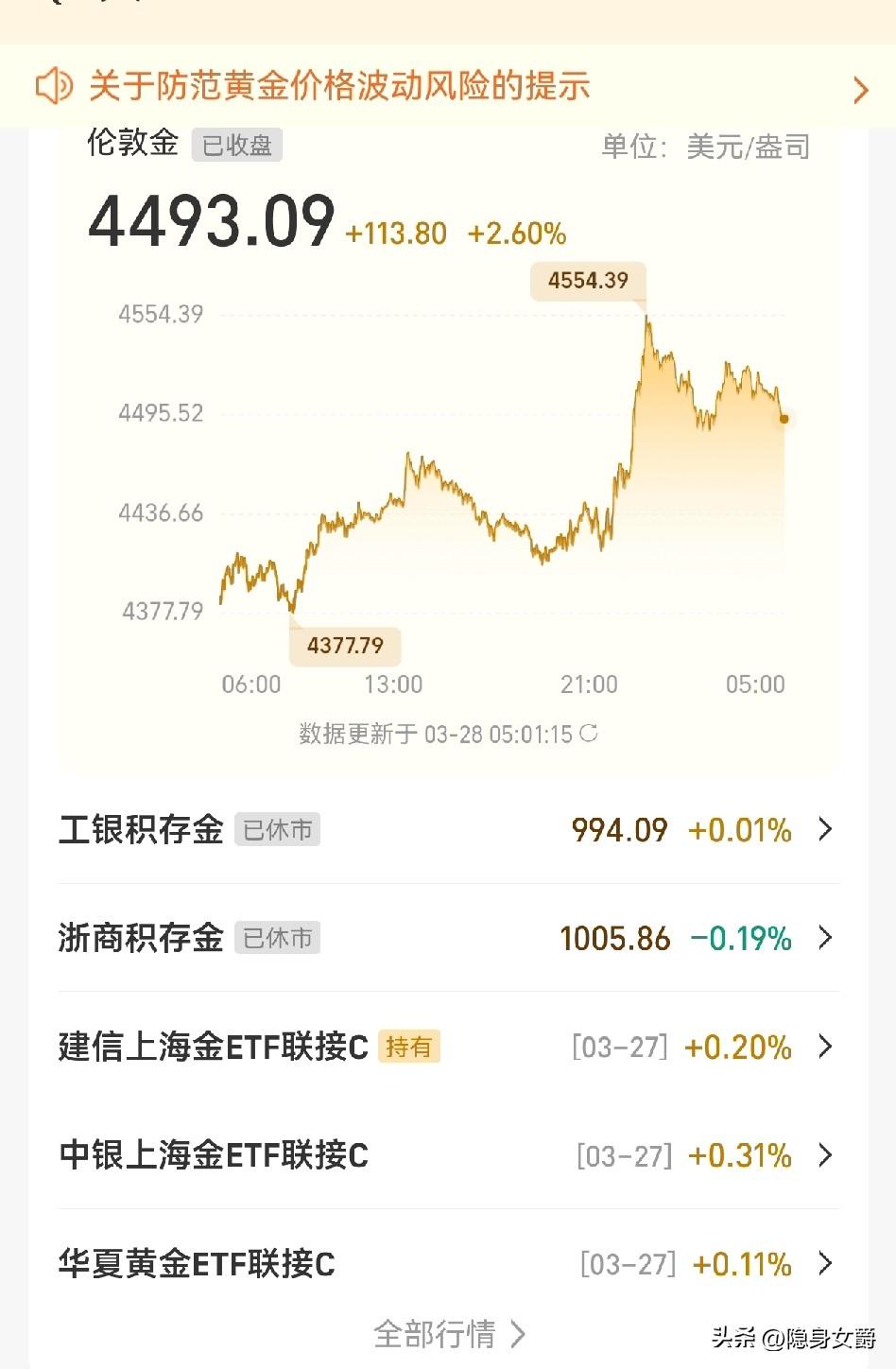Tap the endpoint dot on the price chart

[x=783, y=419]
